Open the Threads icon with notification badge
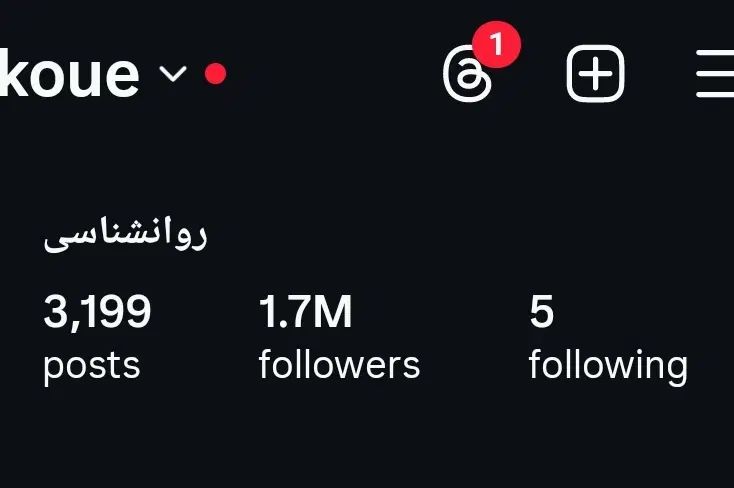 (x=468, y=75)
